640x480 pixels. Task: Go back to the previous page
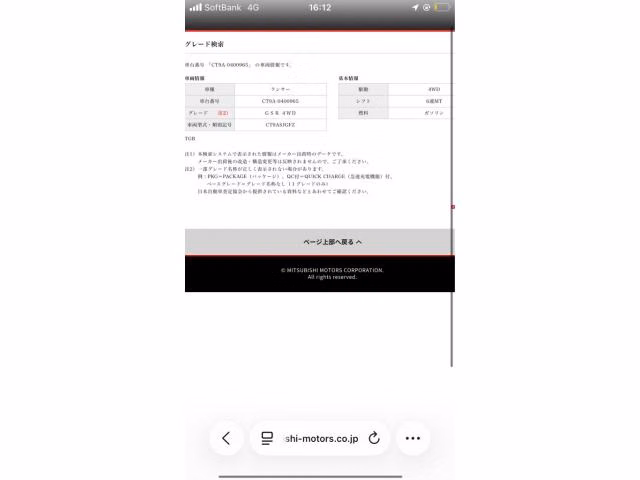[226, 438]
